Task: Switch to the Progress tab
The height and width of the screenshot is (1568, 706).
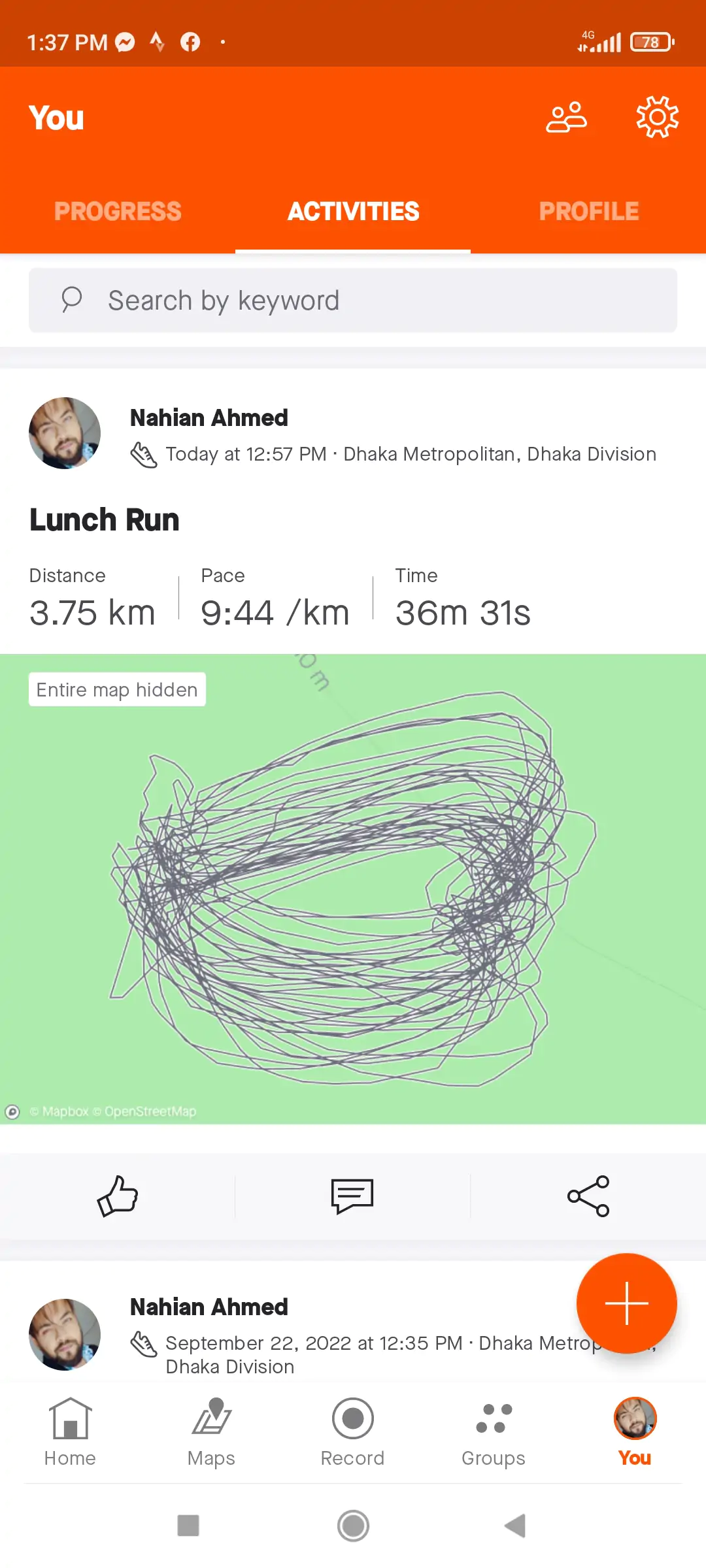Action: (118, 211)
